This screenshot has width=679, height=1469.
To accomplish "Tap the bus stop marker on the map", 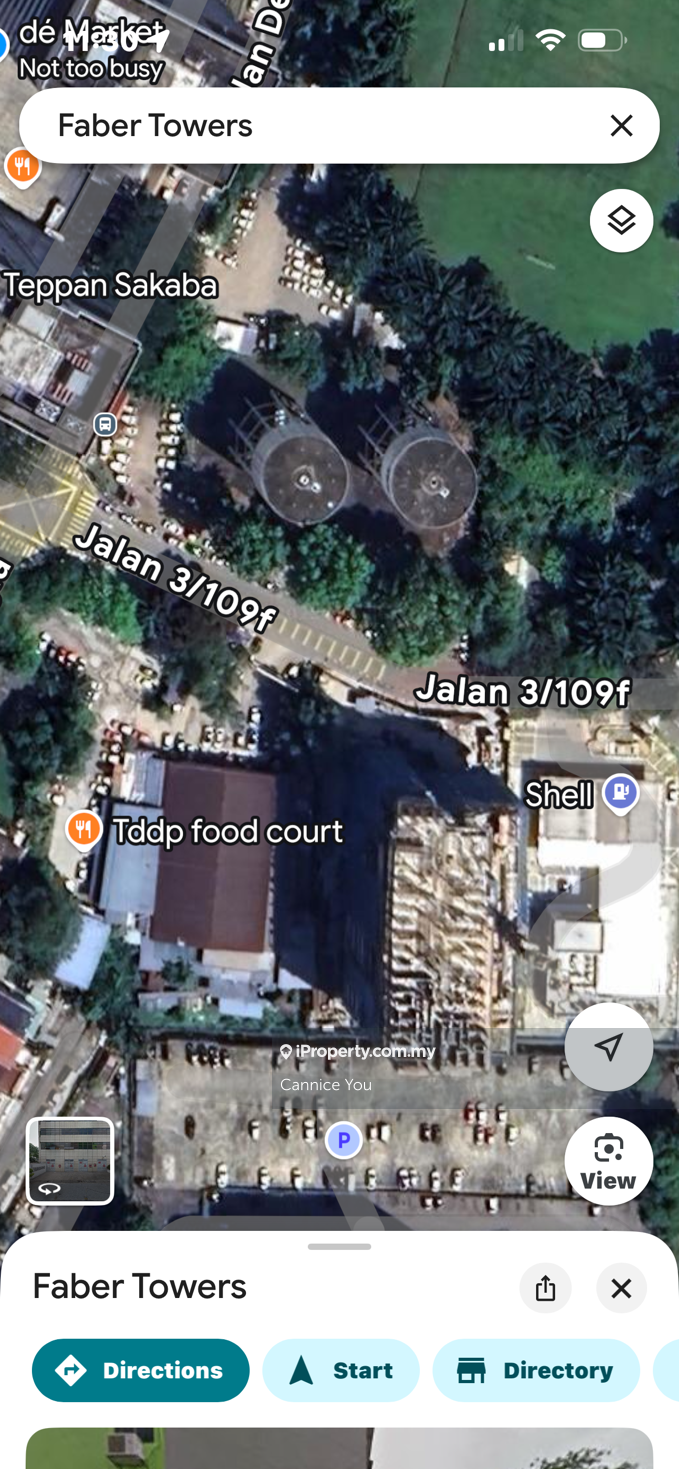I will point(105,424).
